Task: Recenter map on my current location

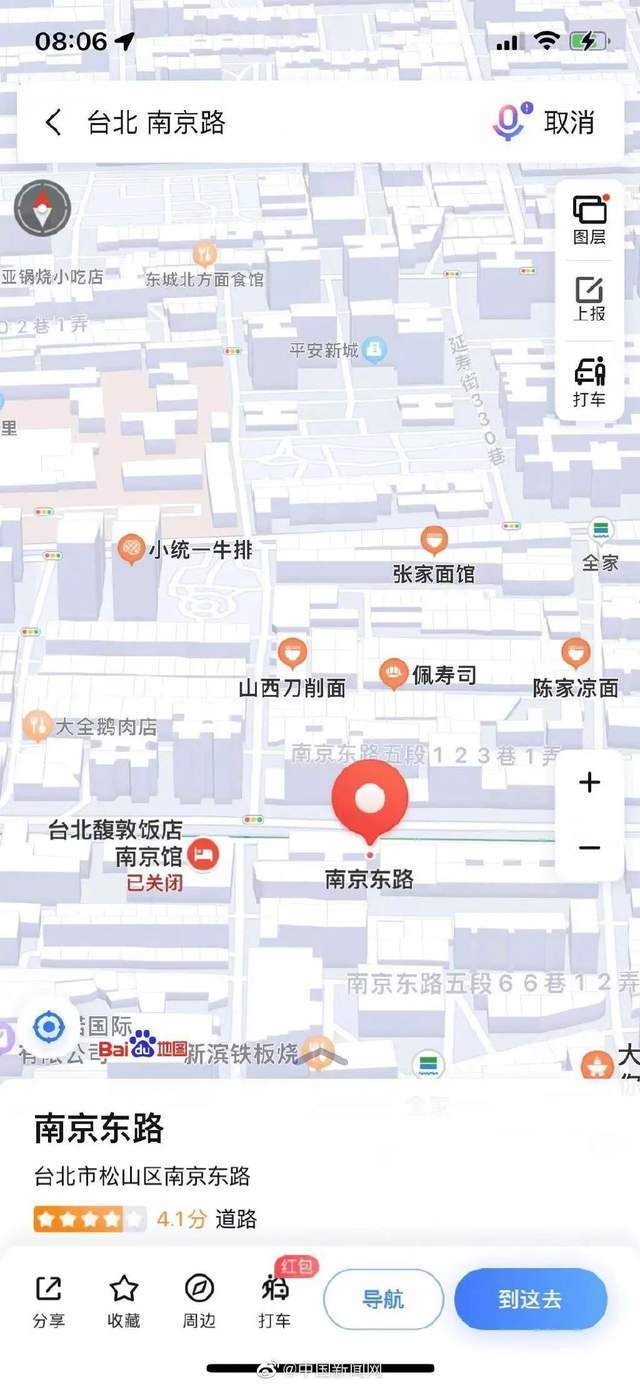Action: click(x=48, y=1027)
